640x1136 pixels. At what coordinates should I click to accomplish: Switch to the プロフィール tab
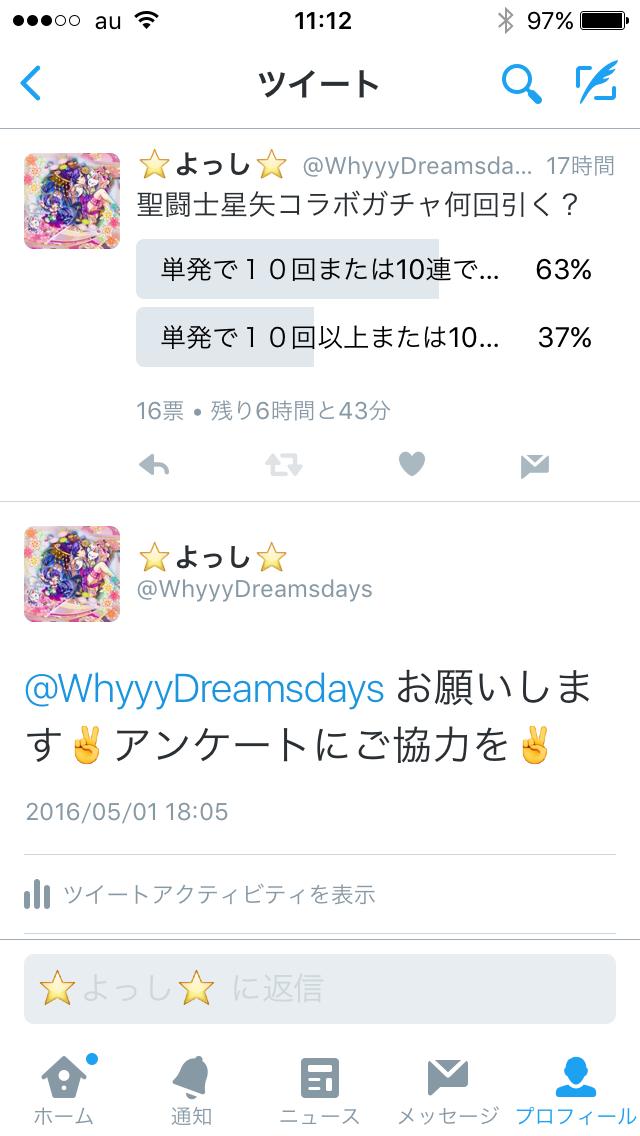point(575,1090)
